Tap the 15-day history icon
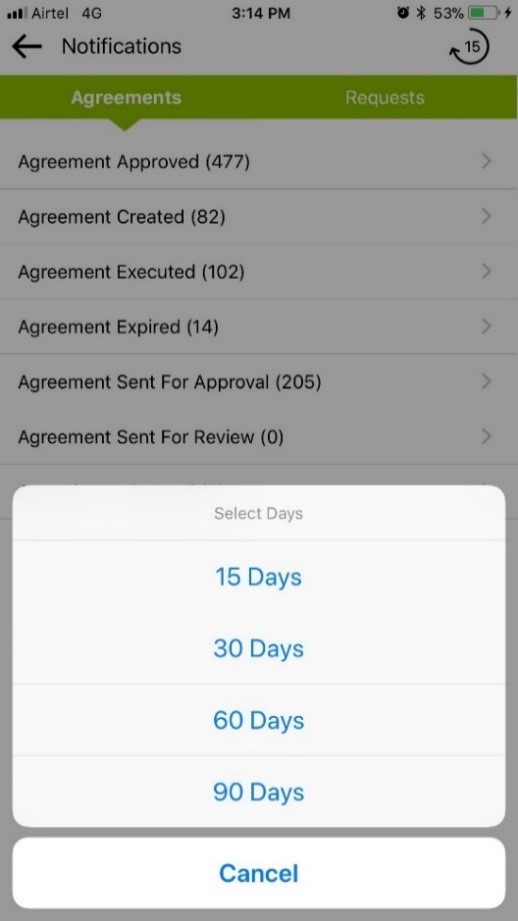 click(x=469, y=47)
